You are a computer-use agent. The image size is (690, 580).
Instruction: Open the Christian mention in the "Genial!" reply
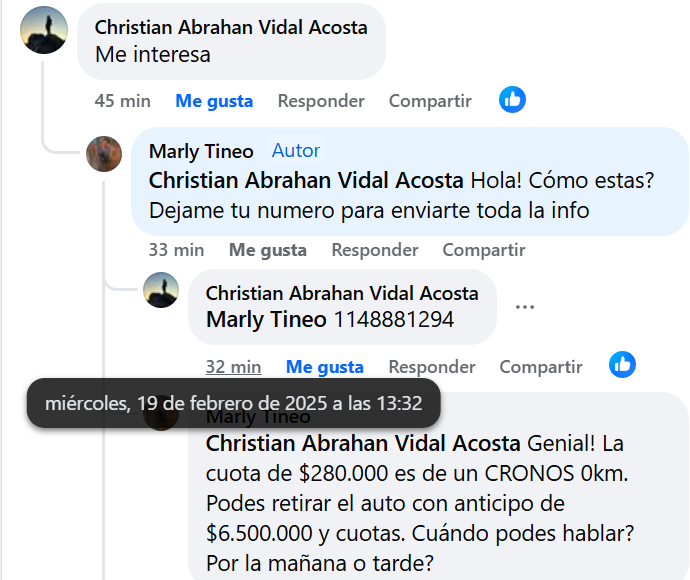[363, 443]
